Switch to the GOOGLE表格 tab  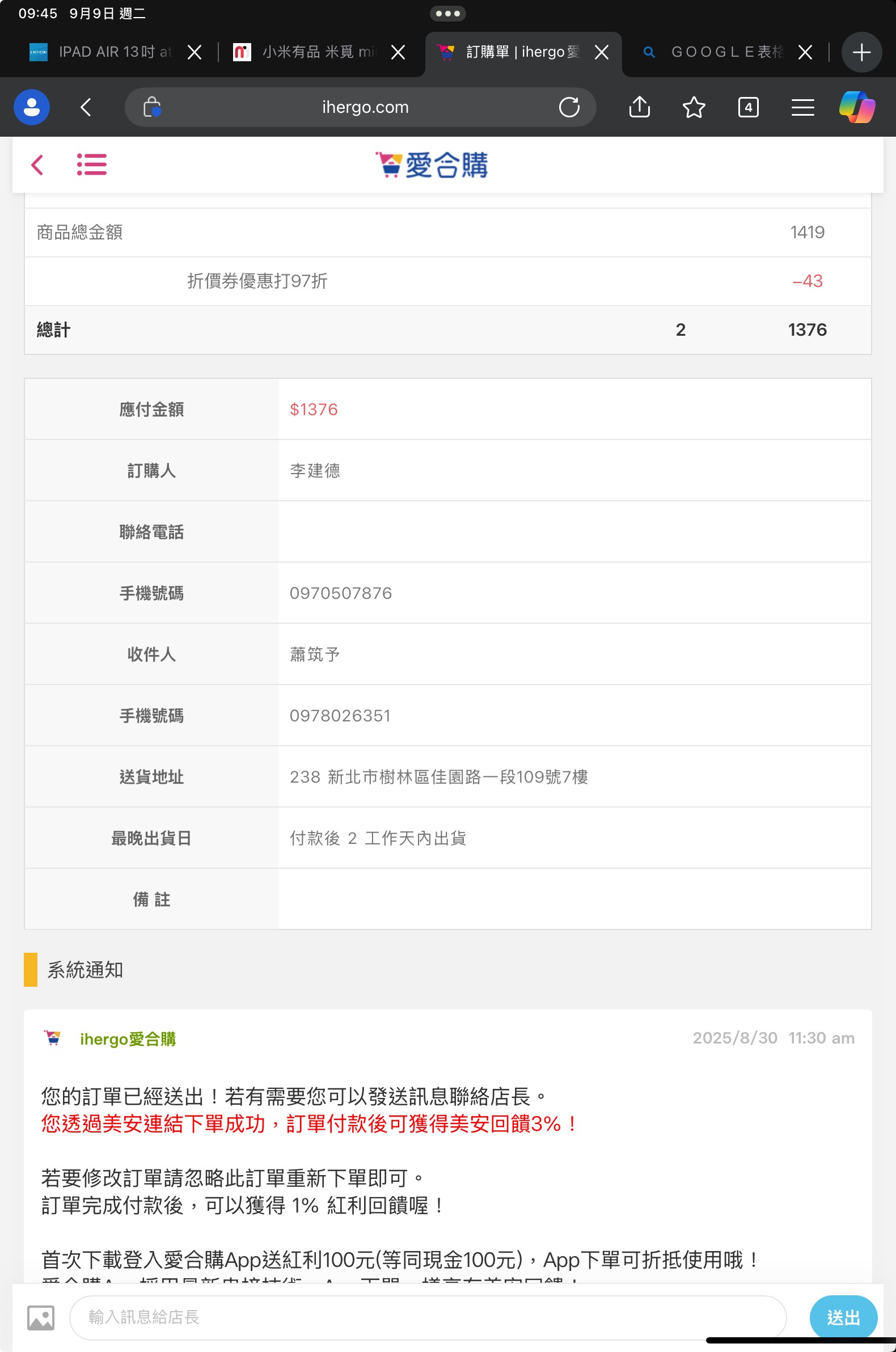(715, 52)
